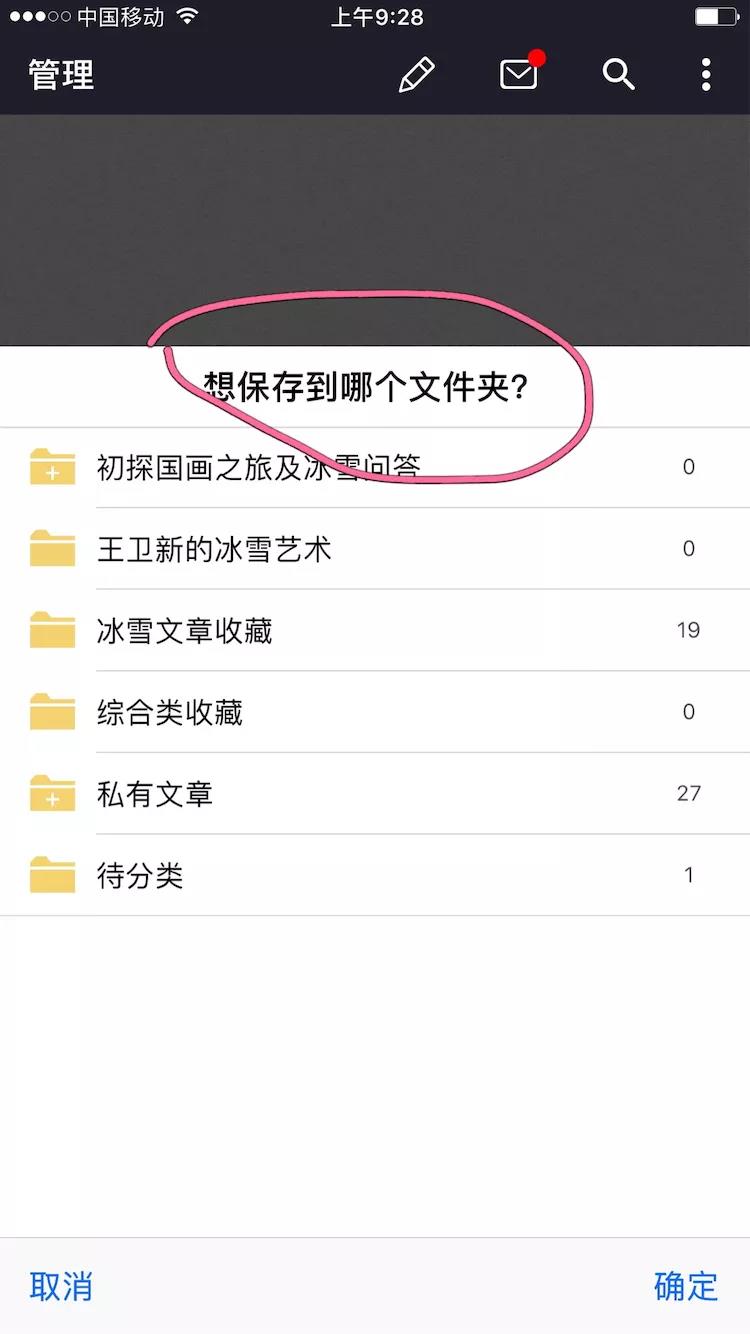Image resolution: width=750 pixels, height=1334 pixels.
Task: Open the search magnifier
Action: [x=618, y=75]
